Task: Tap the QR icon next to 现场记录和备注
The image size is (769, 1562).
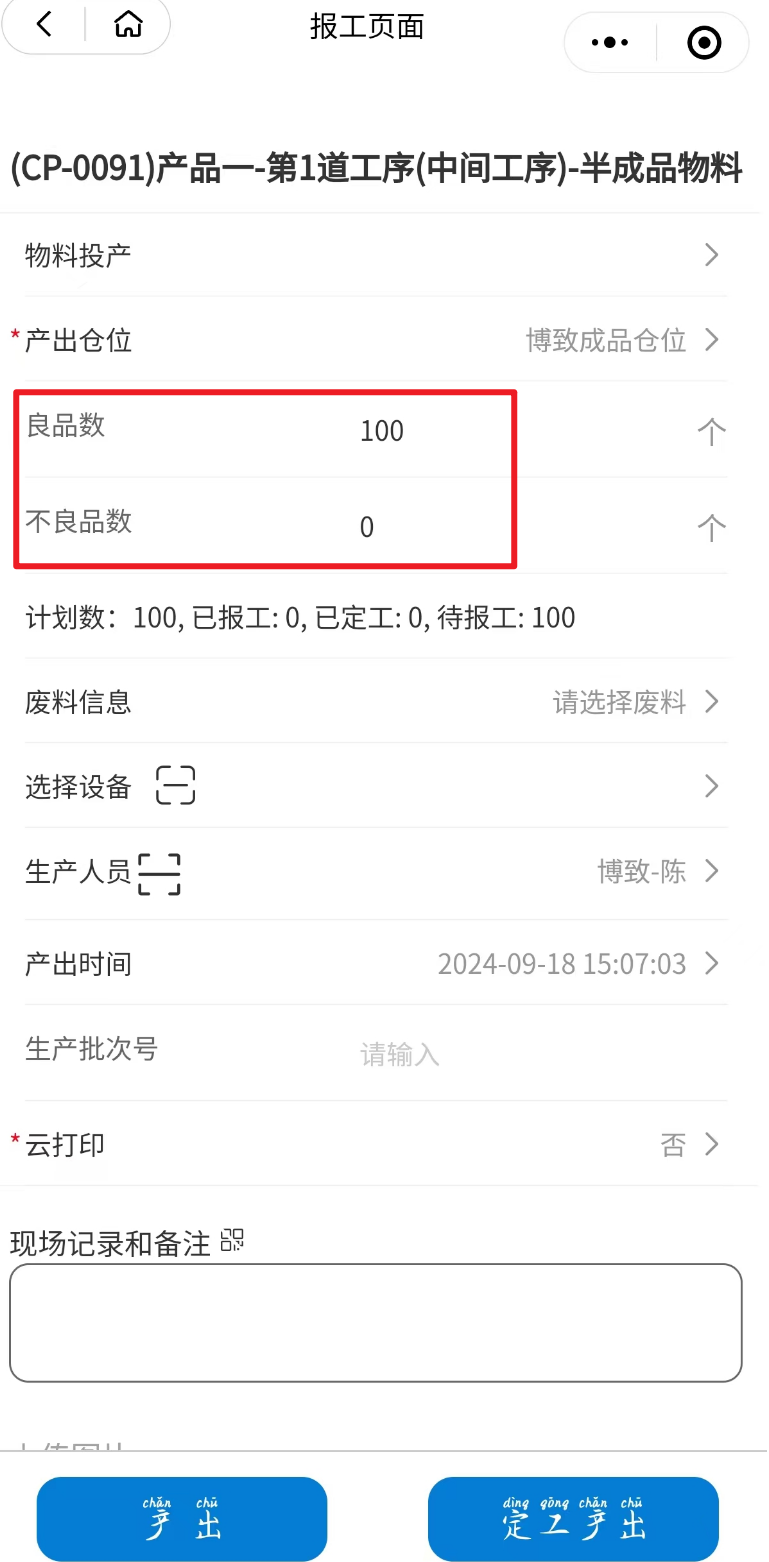Action: pyautogui.click(x=232, y=1241)
